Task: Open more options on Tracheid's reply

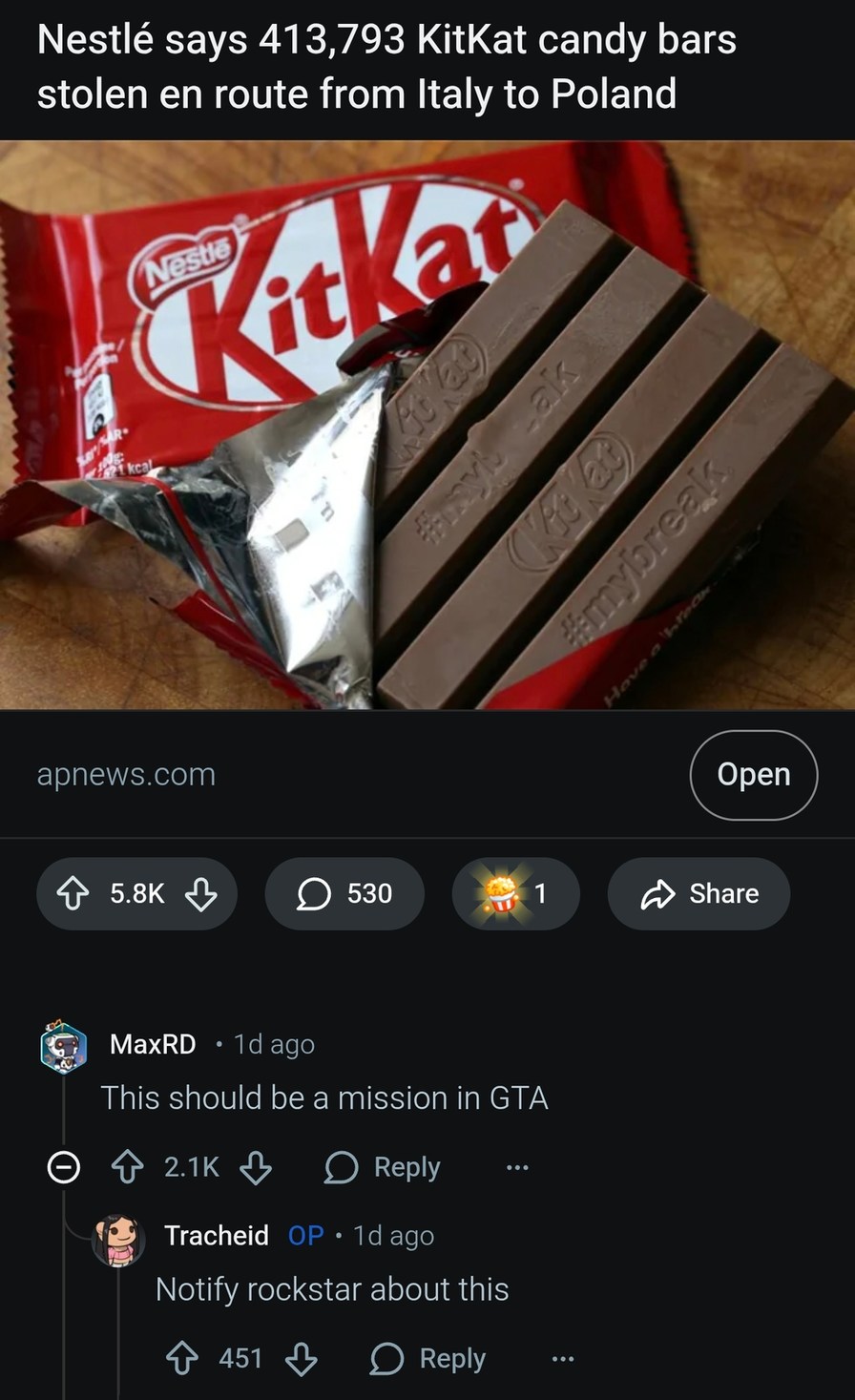Action: pos(562,1358)
